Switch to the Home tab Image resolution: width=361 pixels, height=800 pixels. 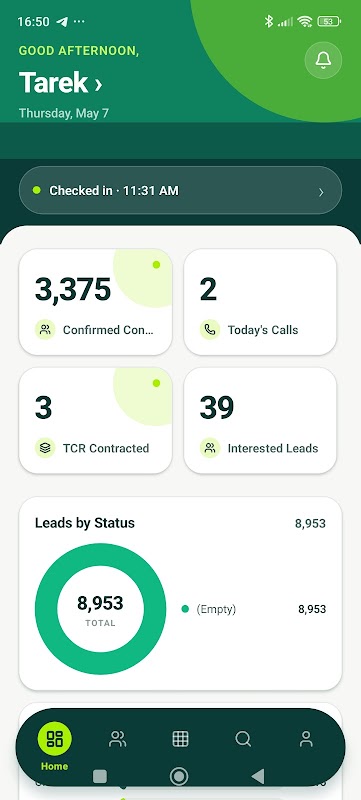(55, 746)
